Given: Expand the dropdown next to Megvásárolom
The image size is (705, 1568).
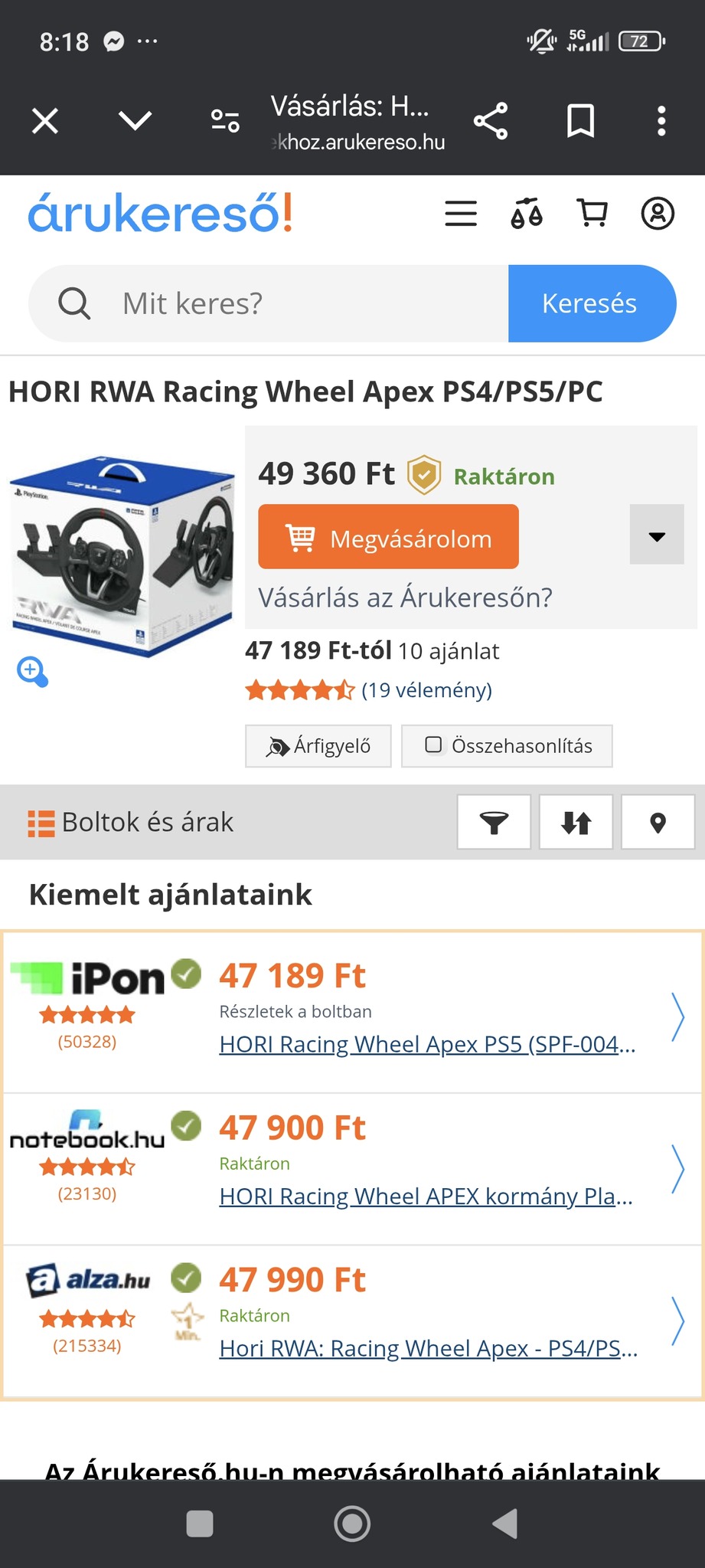Looking at the screenshot, I should 656,535.
